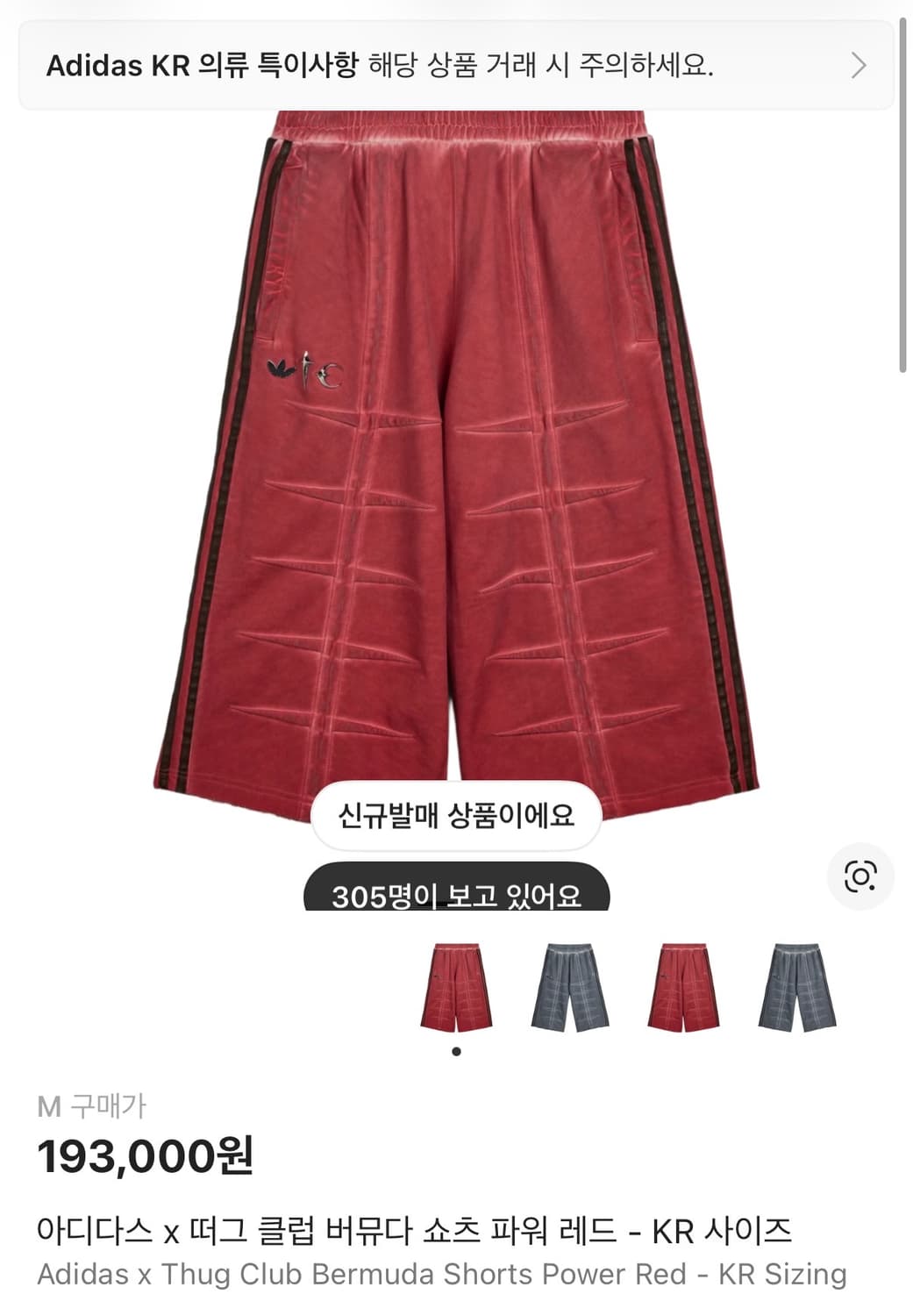The image size is (913, 1316).
Task: Tap the carousel pagination dot
Action: point(457,1049)
